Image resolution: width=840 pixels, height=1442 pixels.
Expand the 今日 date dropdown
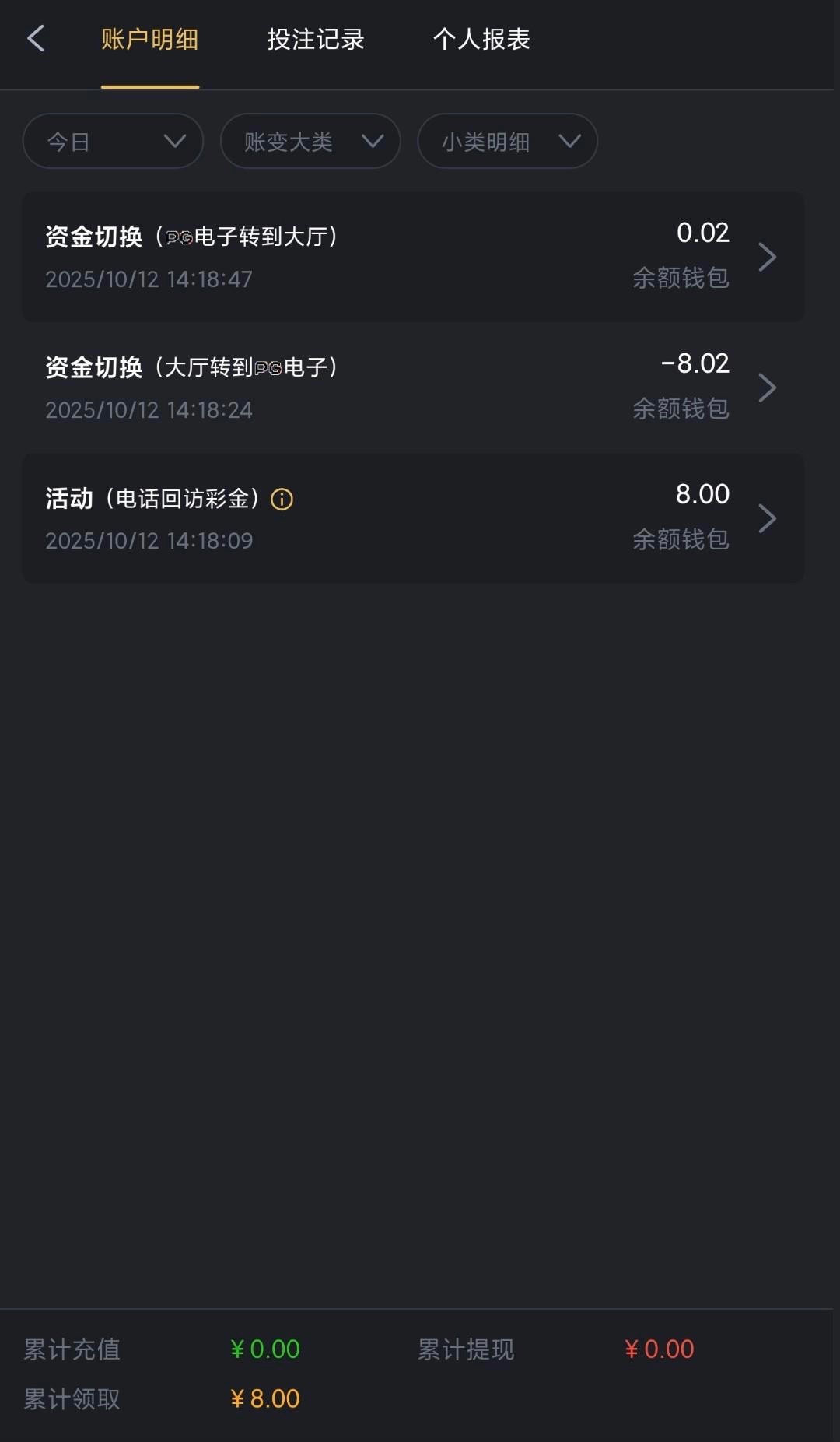114,141
